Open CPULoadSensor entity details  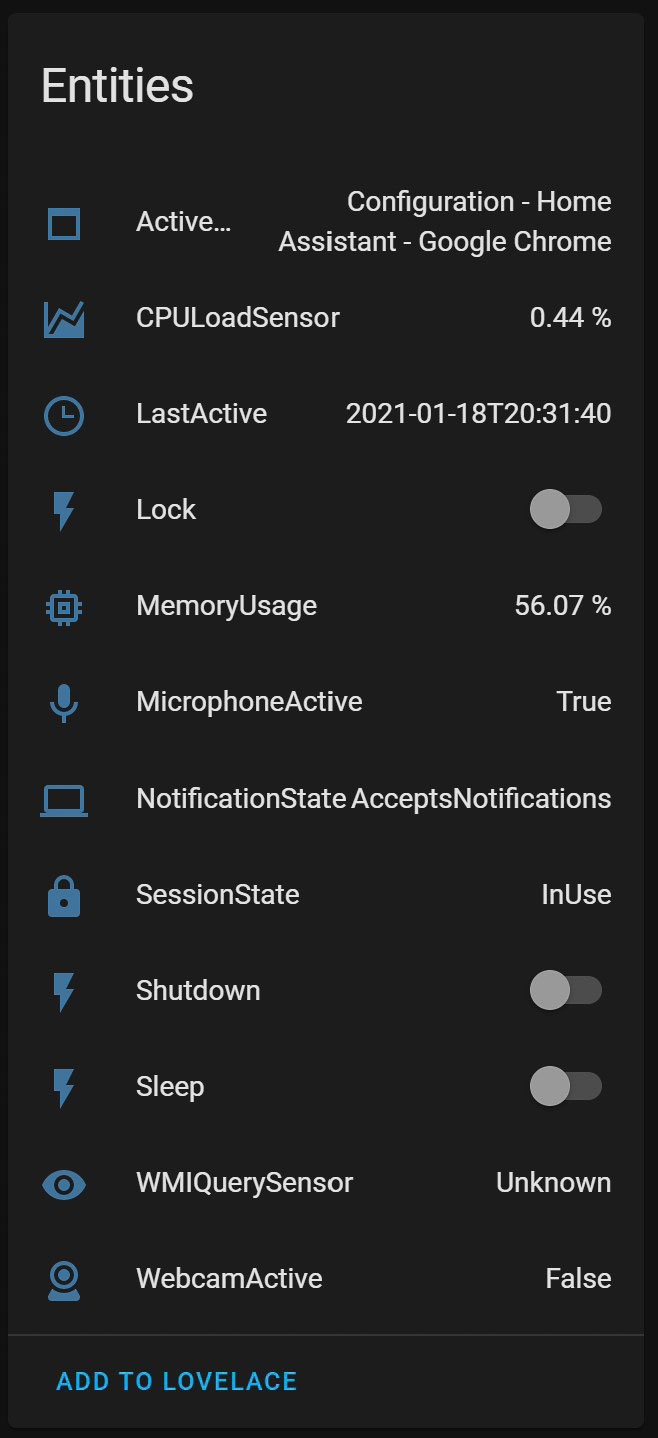tap(326, 318)
